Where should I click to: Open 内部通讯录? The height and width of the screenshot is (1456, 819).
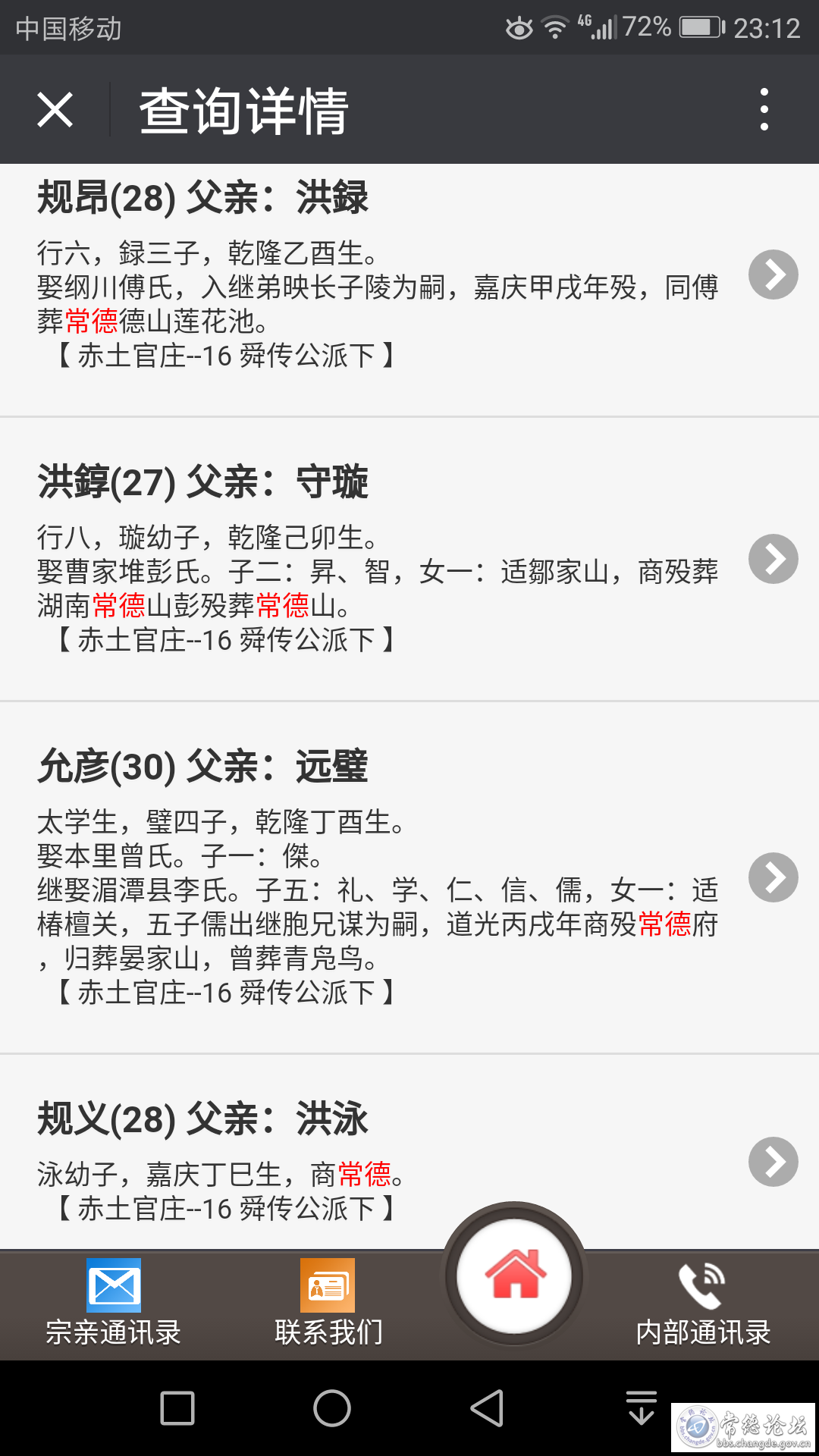pyautogui.click(x=703, y=1303)
